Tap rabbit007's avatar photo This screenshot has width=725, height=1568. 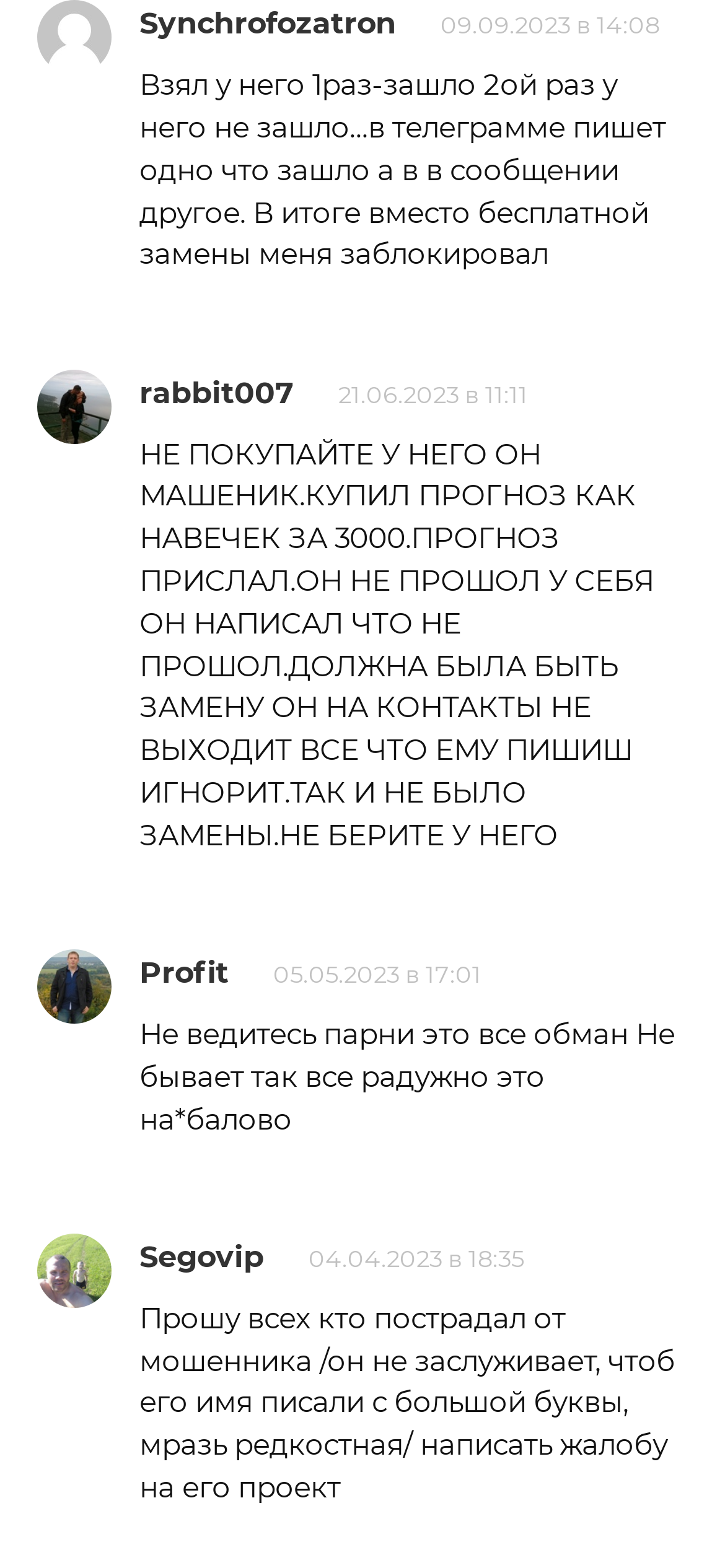(x=74, y=407)
